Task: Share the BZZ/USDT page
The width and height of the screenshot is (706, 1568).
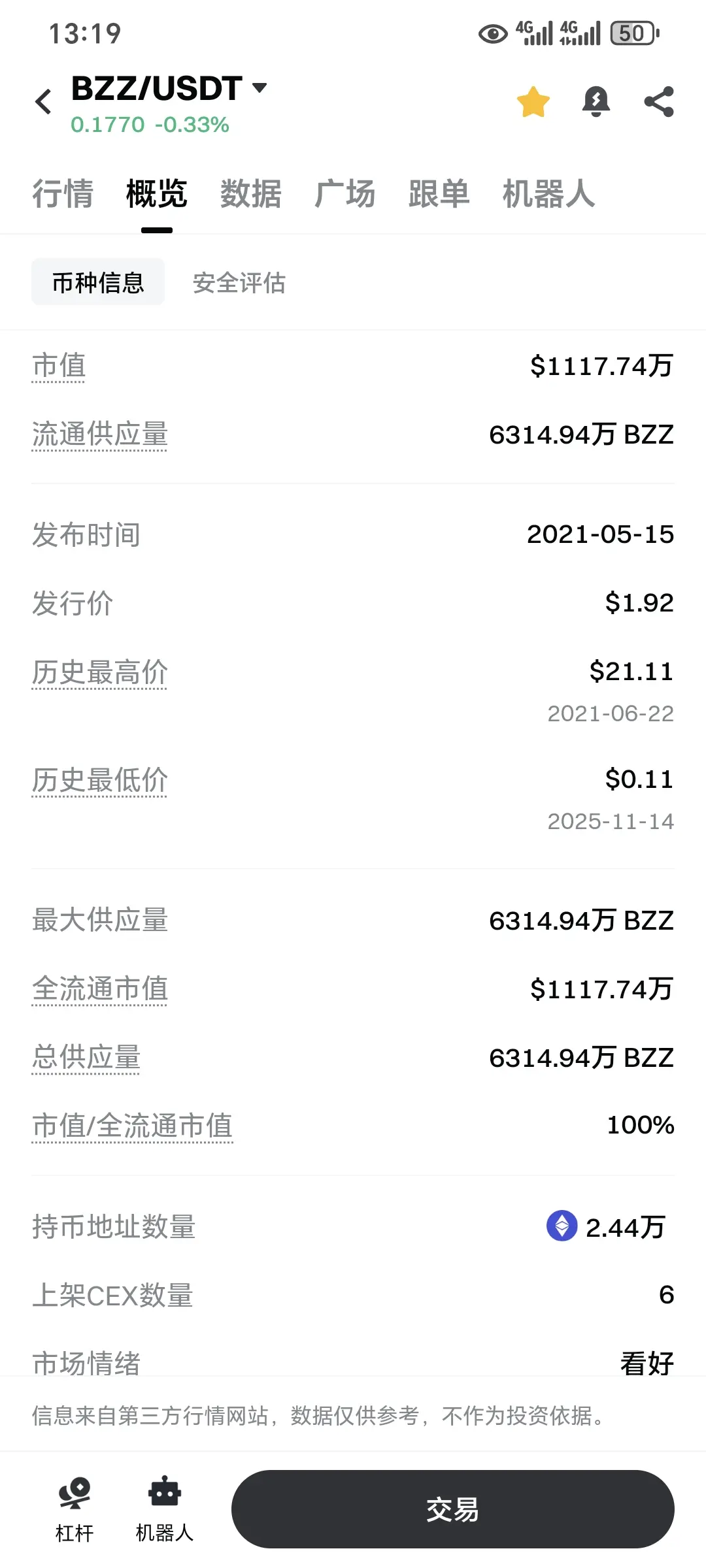Action: click(x=658, y=102)
